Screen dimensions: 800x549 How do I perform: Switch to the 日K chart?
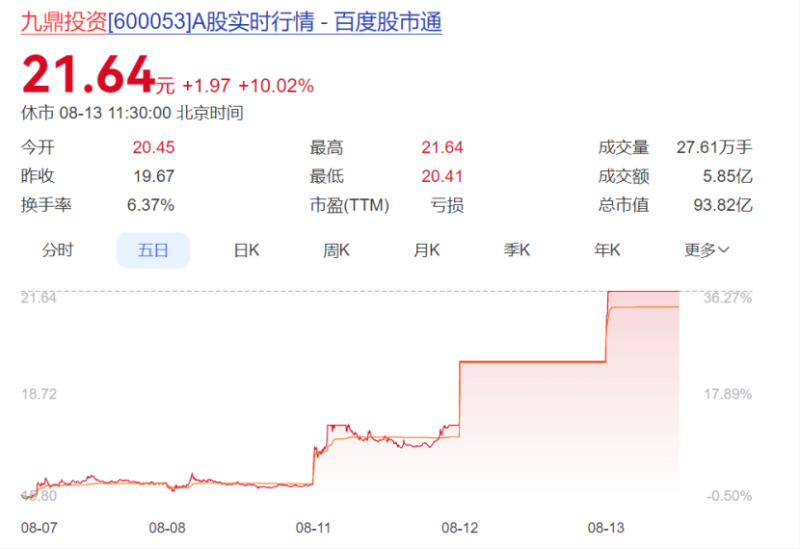(246, 250)
